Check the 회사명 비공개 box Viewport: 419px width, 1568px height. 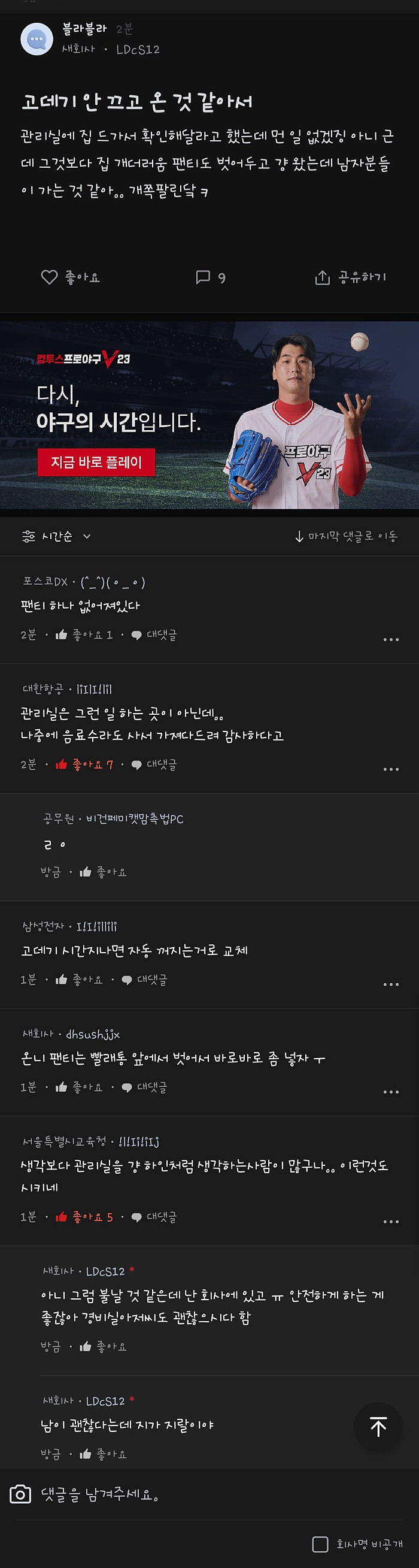click(320, 1543)
